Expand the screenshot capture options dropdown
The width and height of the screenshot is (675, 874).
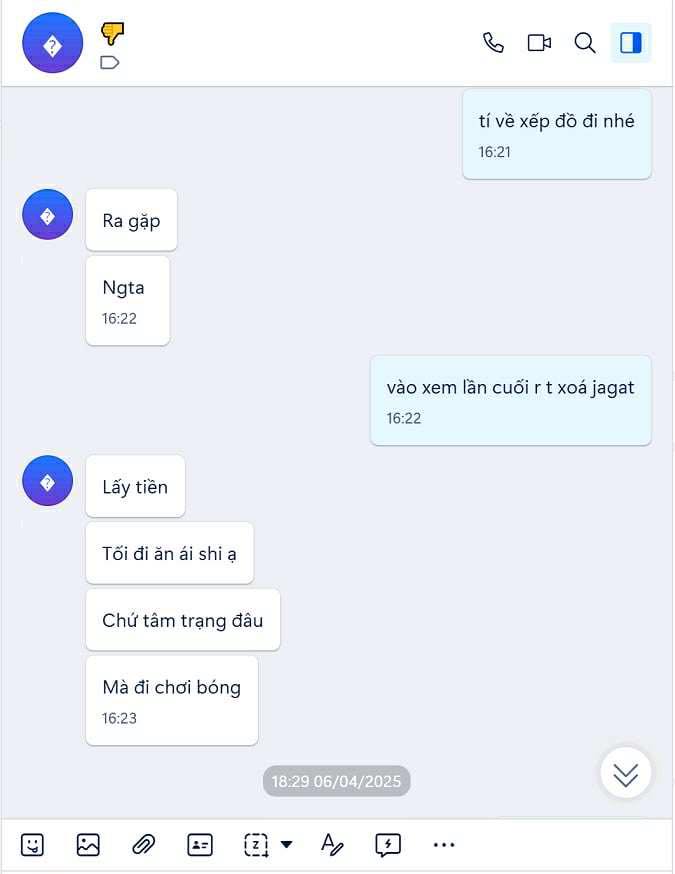pos(287,845)
